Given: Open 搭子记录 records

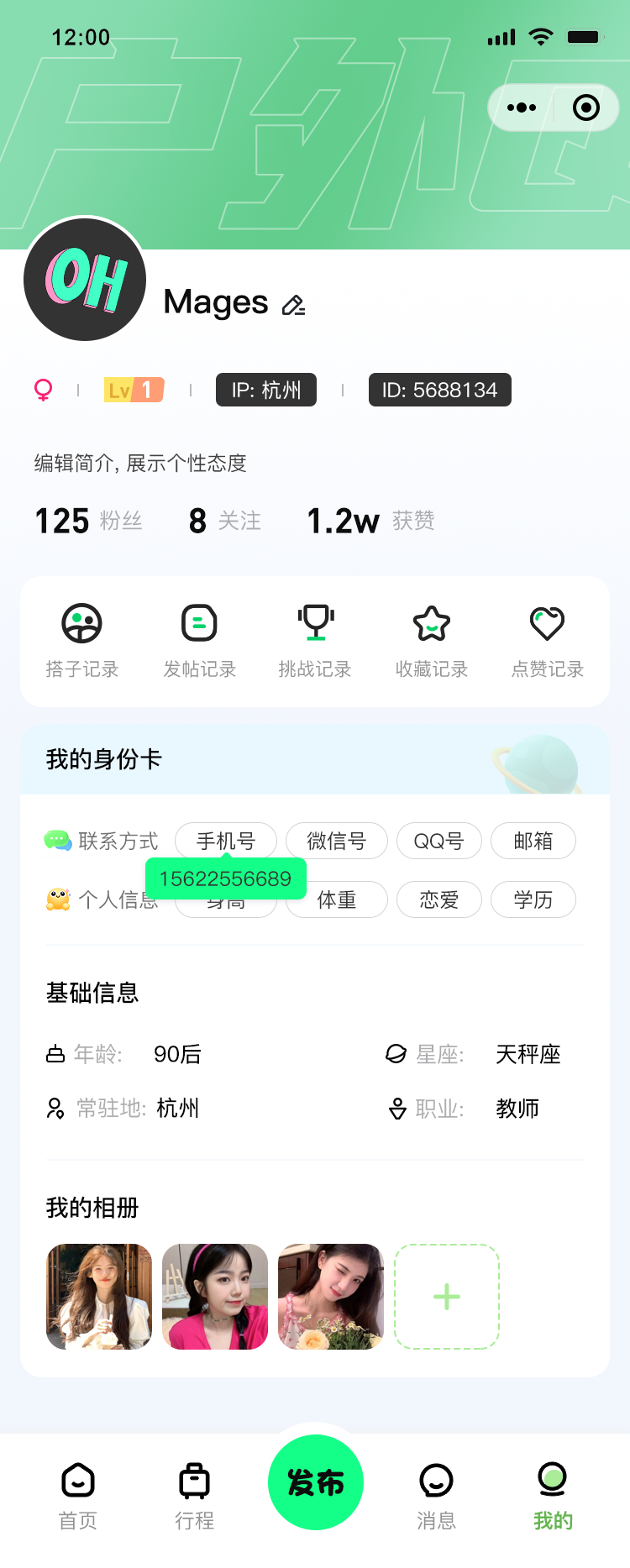Looking at the screenshot, I should [81, 641].
